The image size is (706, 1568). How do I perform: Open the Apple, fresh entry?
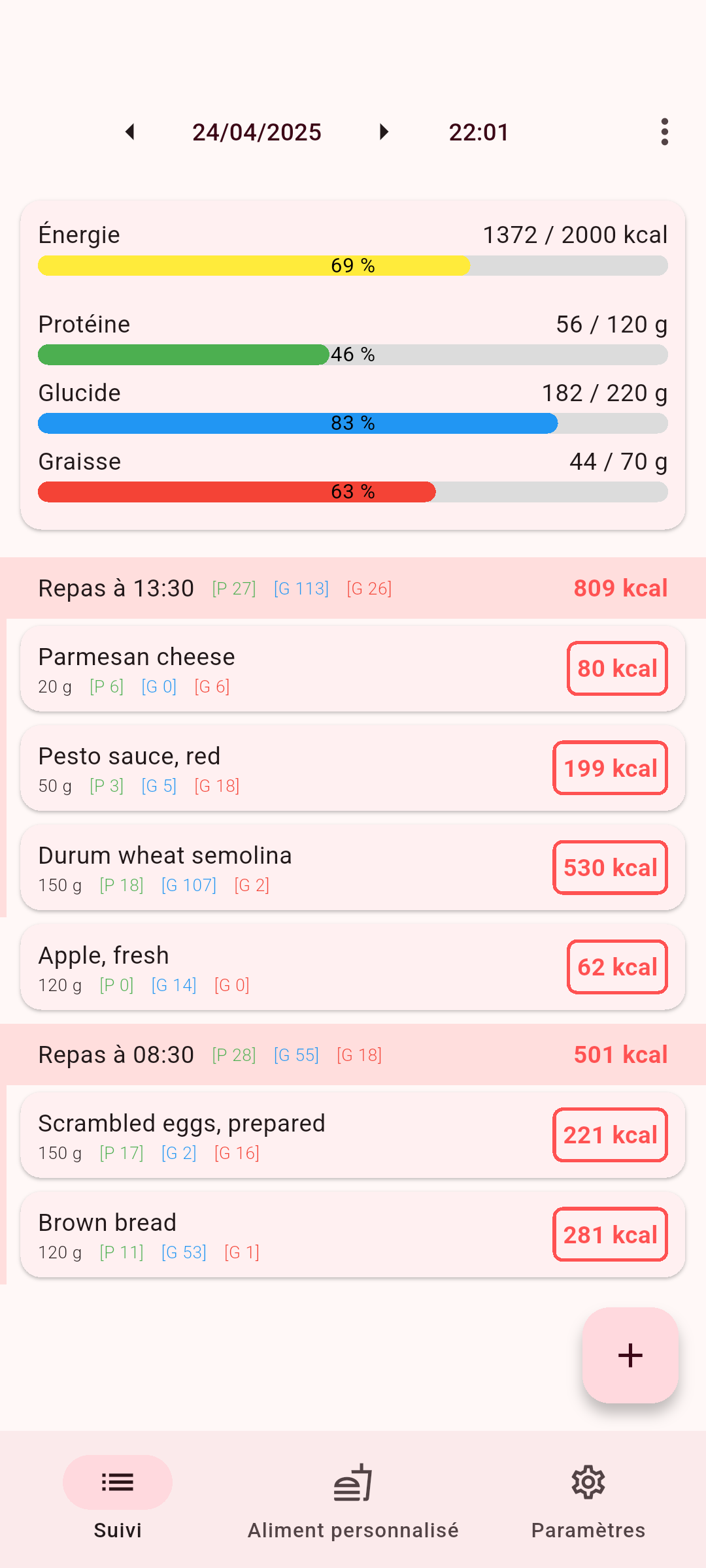click(353, 967)
